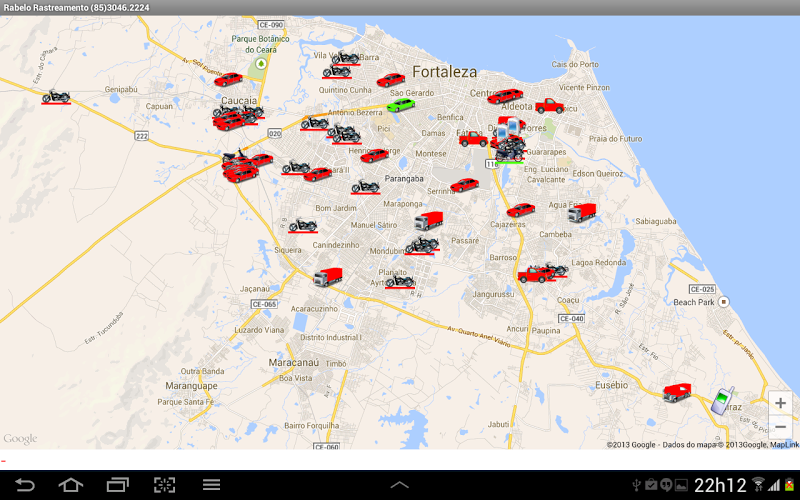
Task: Select the motorcycle near Vila Velha
Action: tap(341, 60)
